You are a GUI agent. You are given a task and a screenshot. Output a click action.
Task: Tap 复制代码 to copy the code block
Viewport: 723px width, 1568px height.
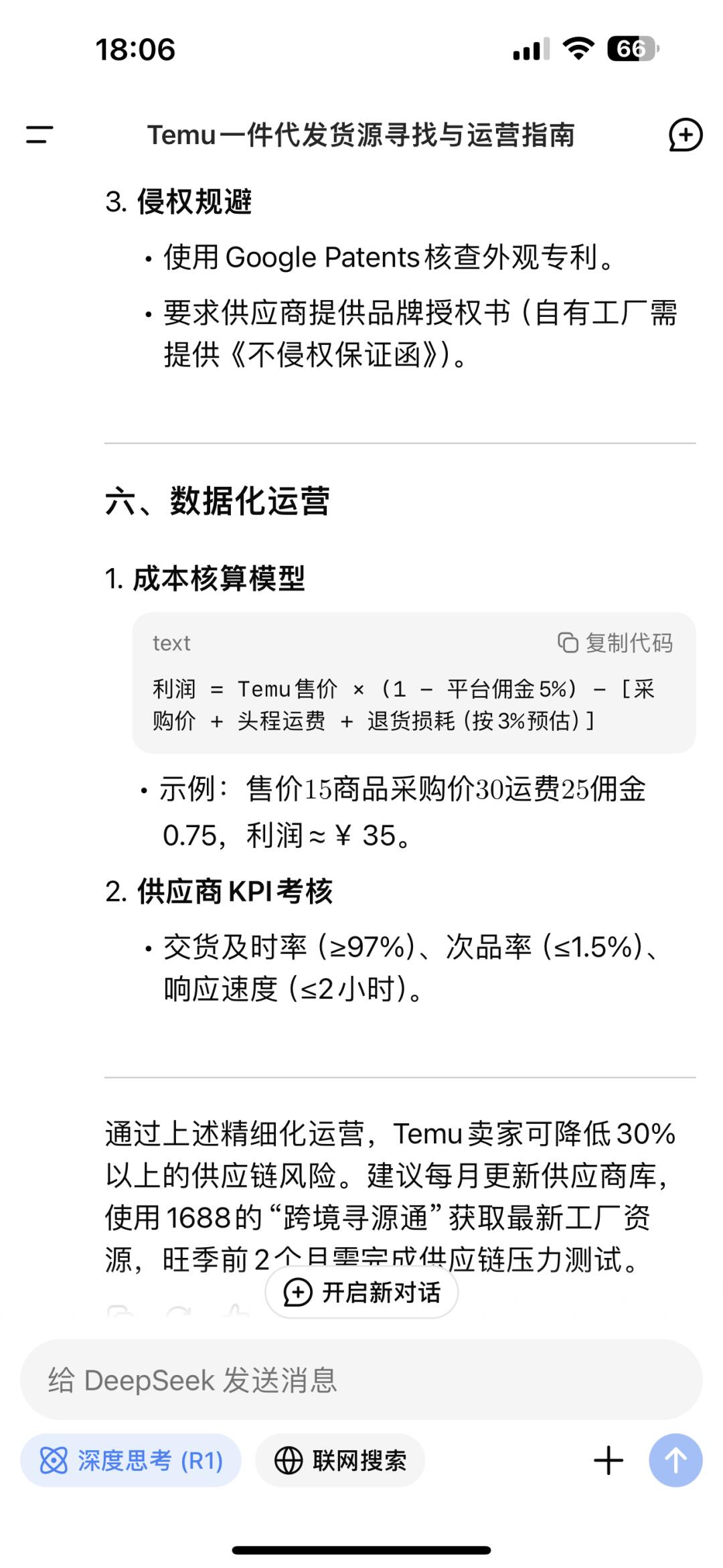615,643
